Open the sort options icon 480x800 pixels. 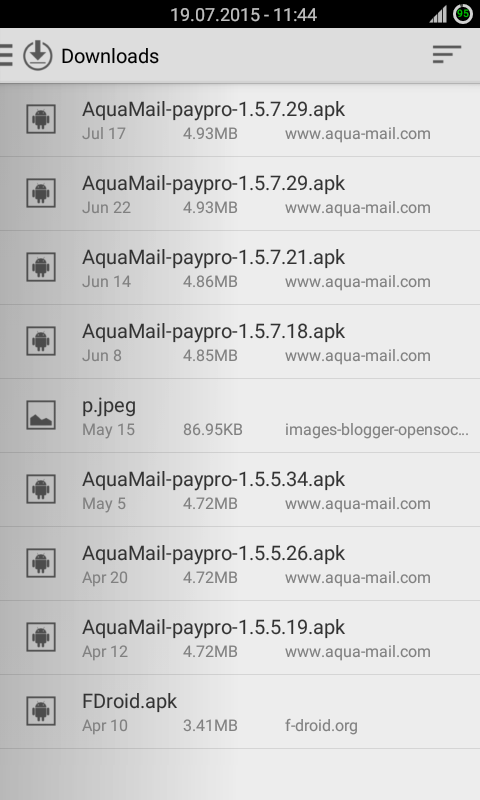click(447, 55)
